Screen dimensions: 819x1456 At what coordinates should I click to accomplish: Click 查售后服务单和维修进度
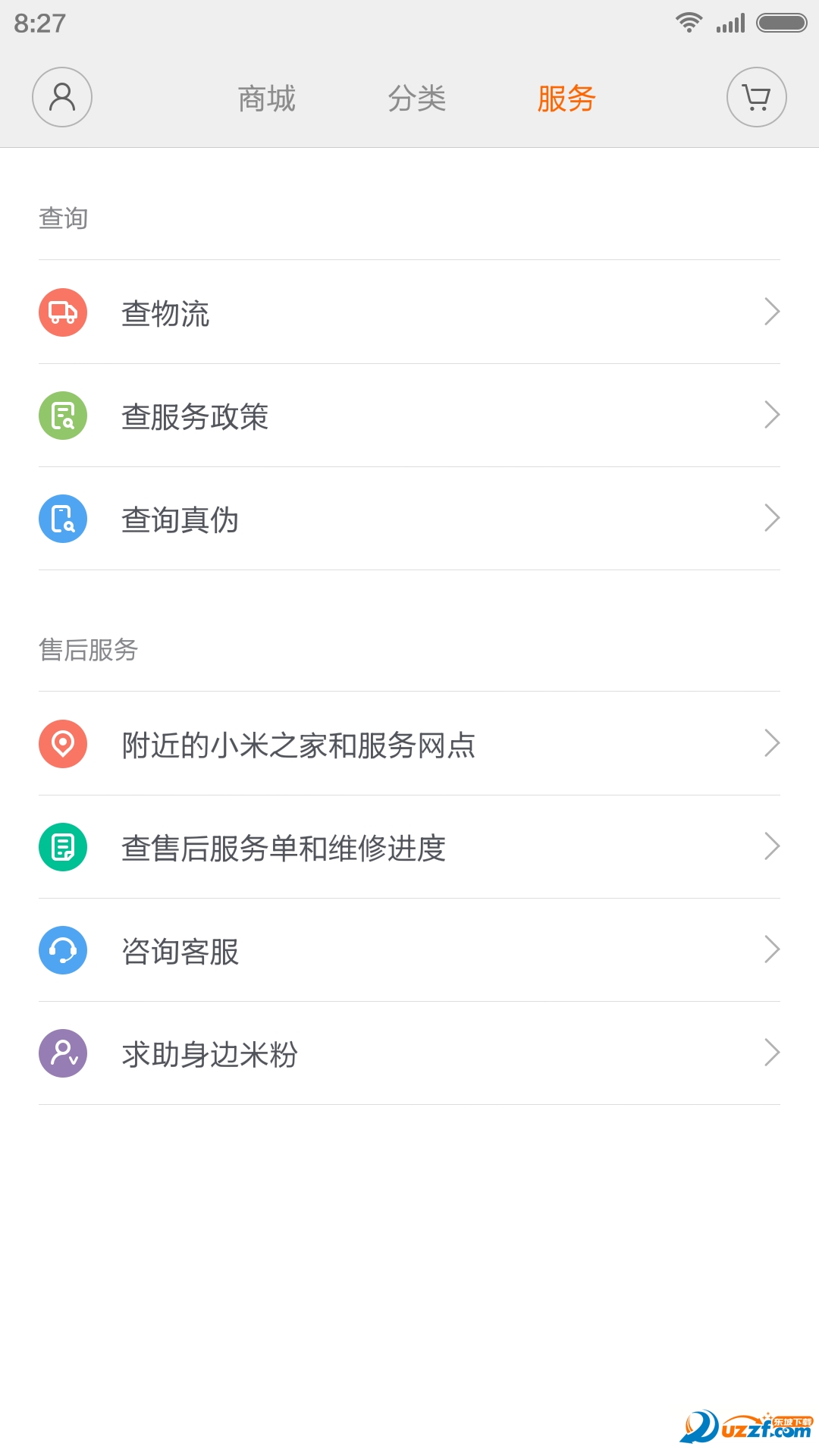click(x=284, y=849)
